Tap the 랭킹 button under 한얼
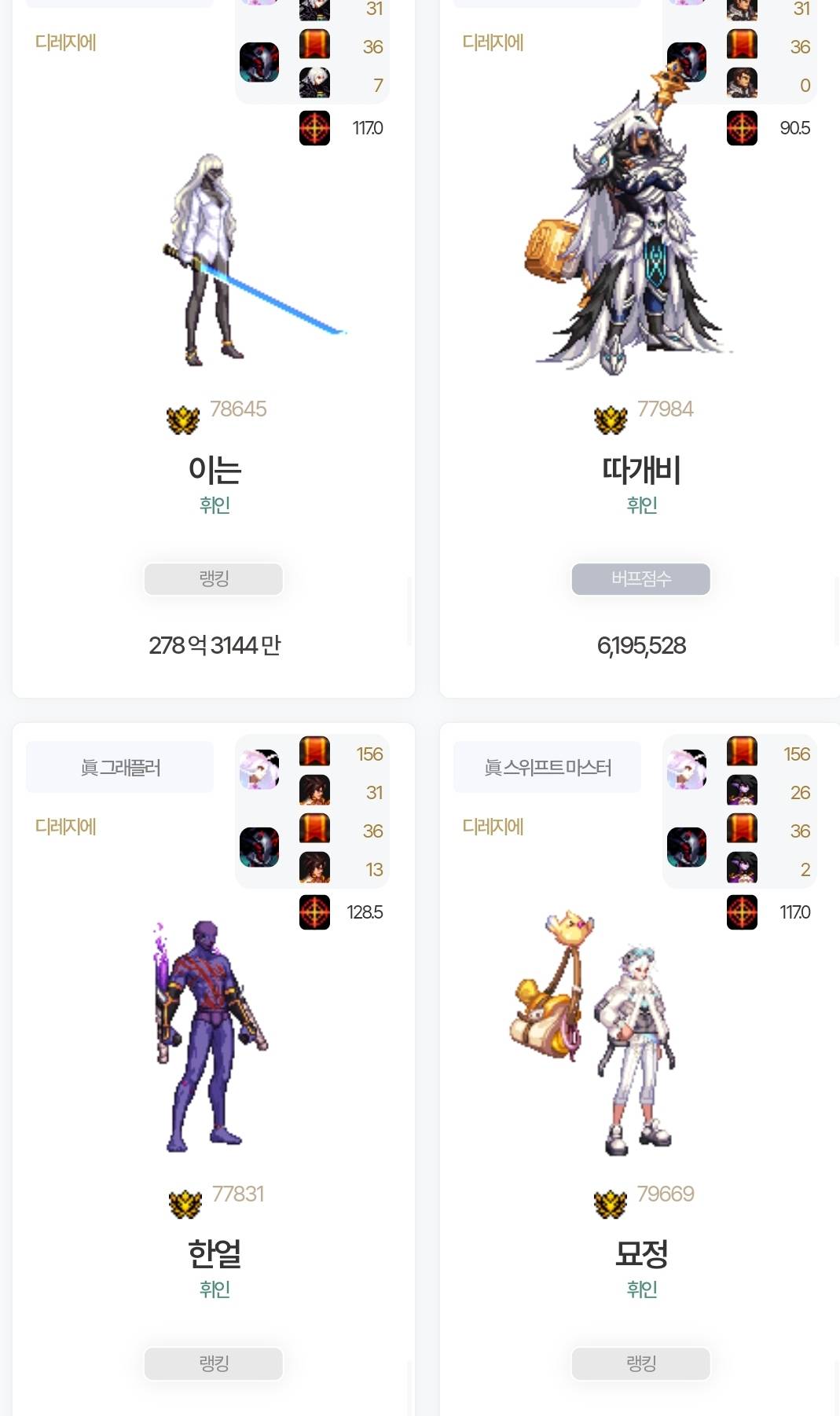 pyautogui.click(x=214, y=1363)
